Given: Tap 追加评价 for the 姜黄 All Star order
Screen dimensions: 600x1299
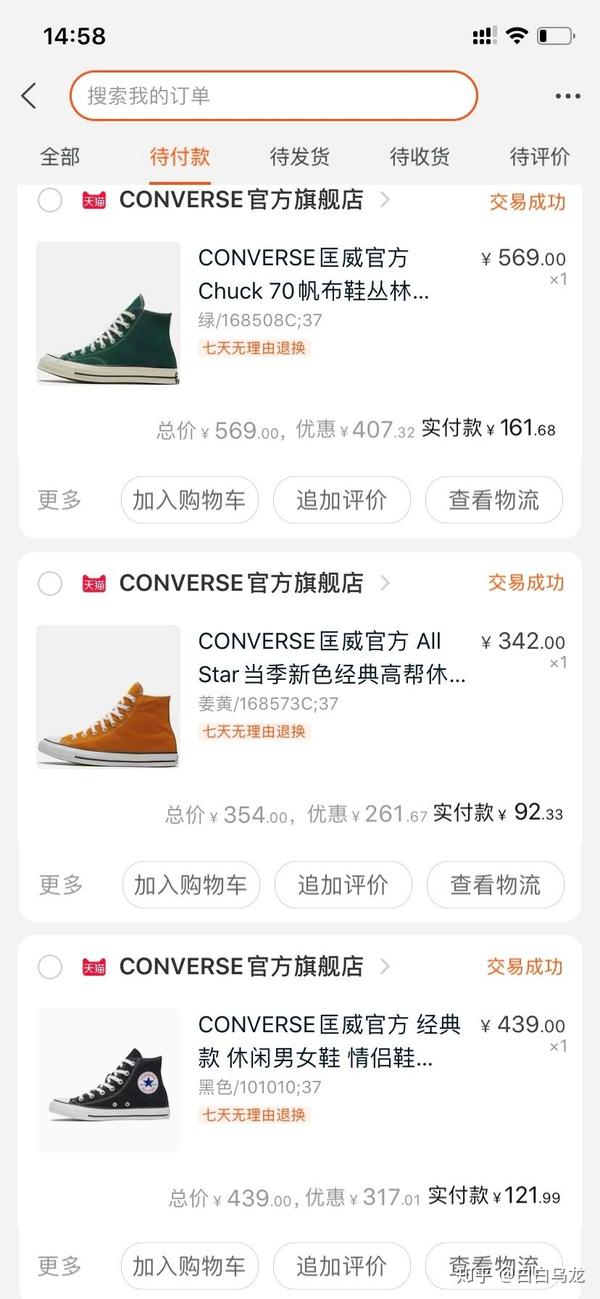Looking at the screenshot, I should pyautogui.click(x=343, y=884).
